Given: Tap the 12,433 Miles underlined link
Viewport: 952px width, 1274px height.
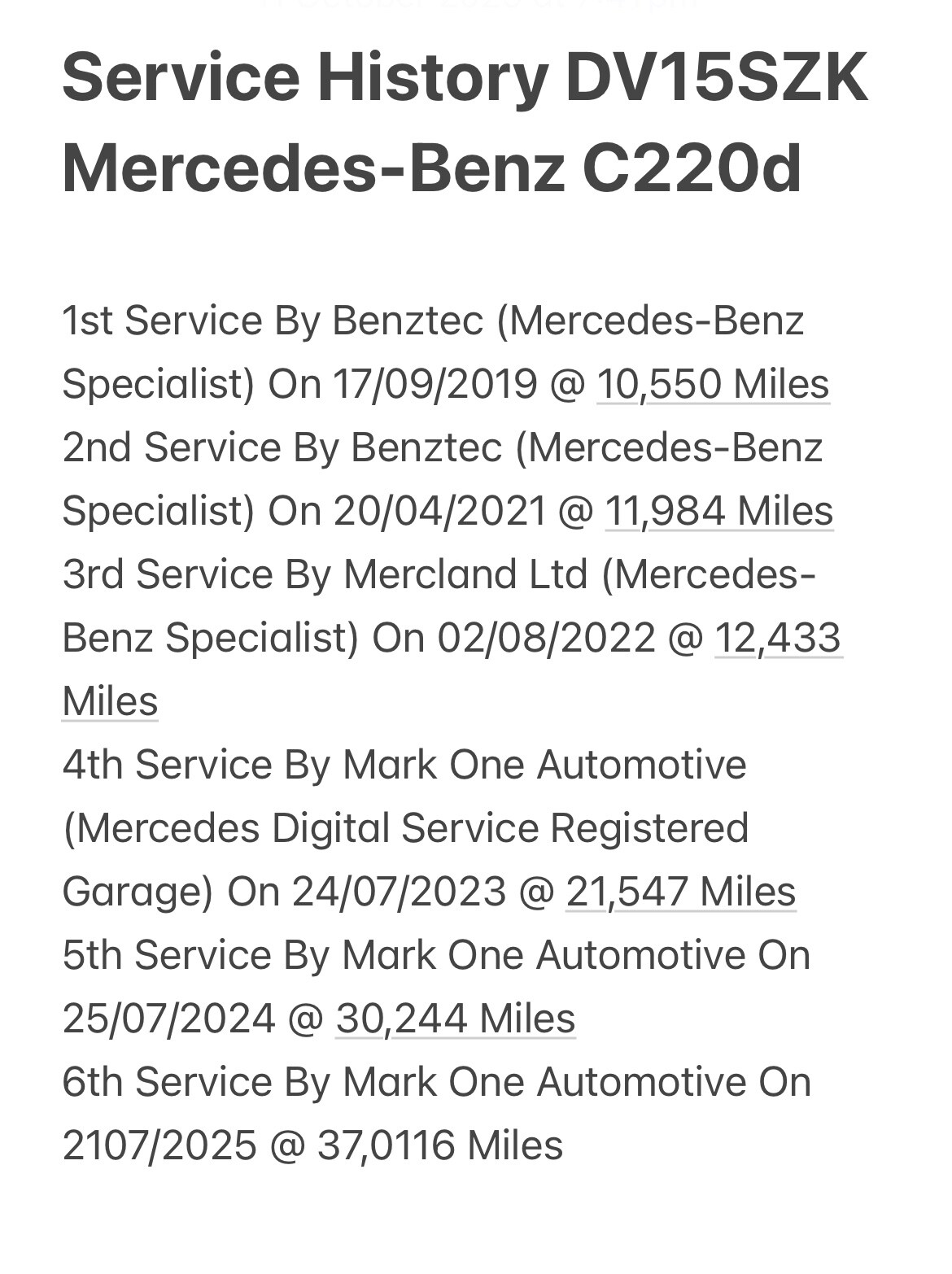Looking at the screenshot, I should pos(777,638).
